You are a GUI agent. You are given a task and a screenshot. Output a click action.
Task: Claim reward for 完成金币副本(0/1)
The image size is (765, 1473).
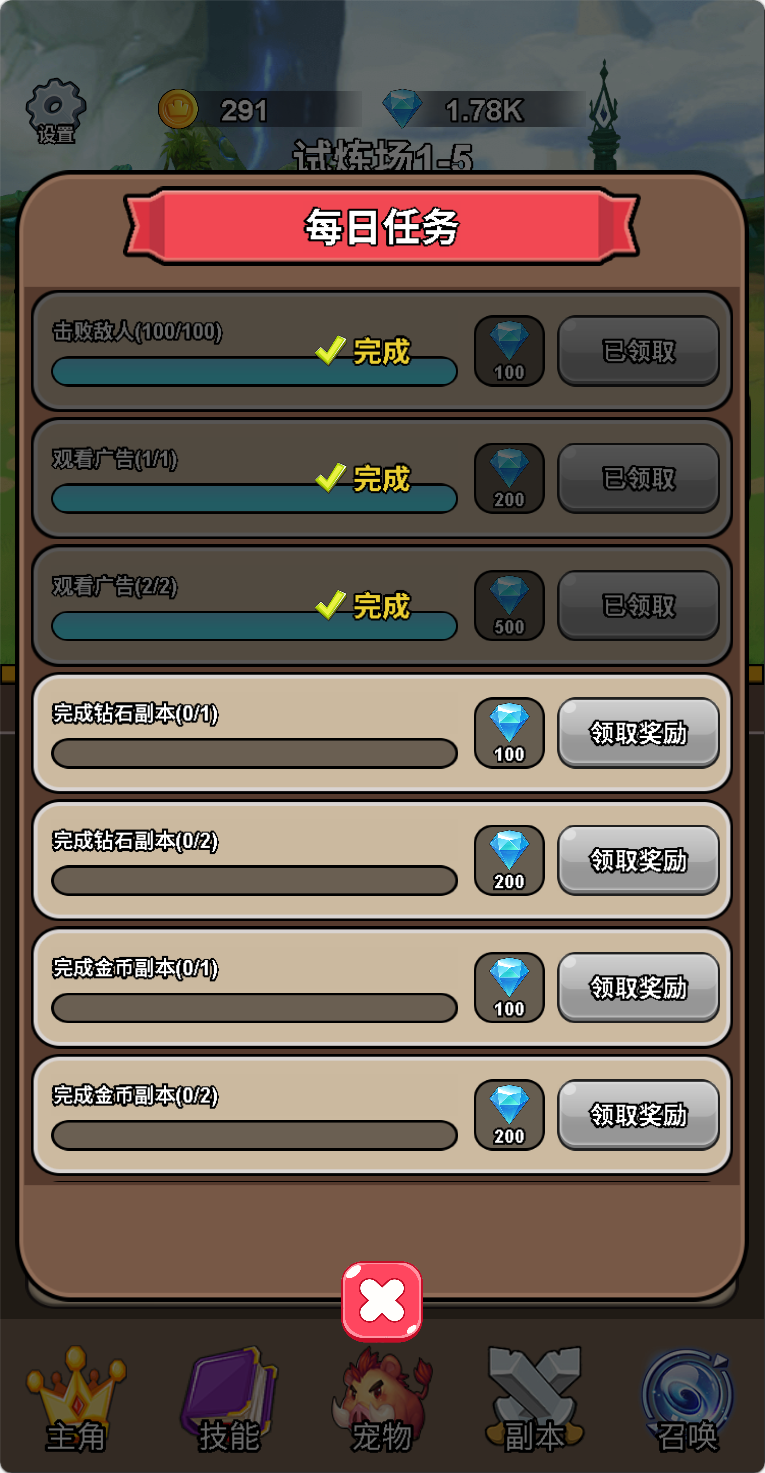pyautogui.click(x=638, y=987)
